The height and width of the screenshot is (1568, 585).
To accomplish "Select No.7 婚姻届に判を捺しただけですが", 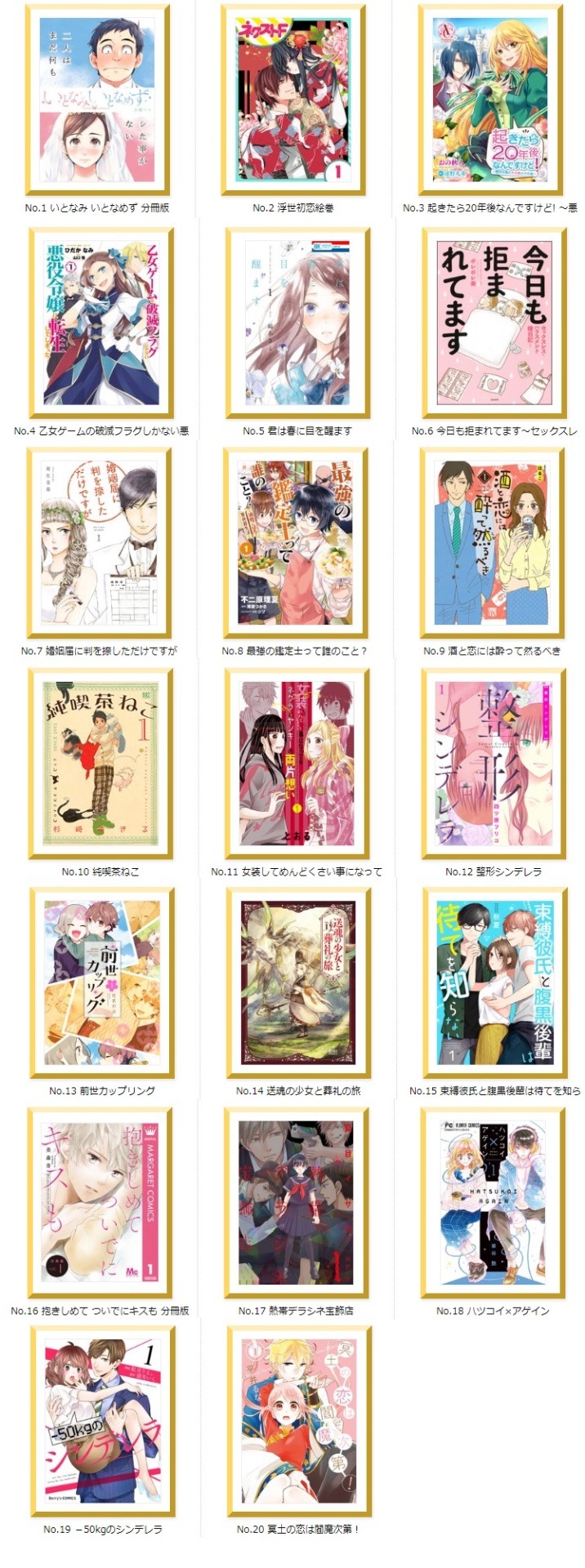I will [99, 542].
